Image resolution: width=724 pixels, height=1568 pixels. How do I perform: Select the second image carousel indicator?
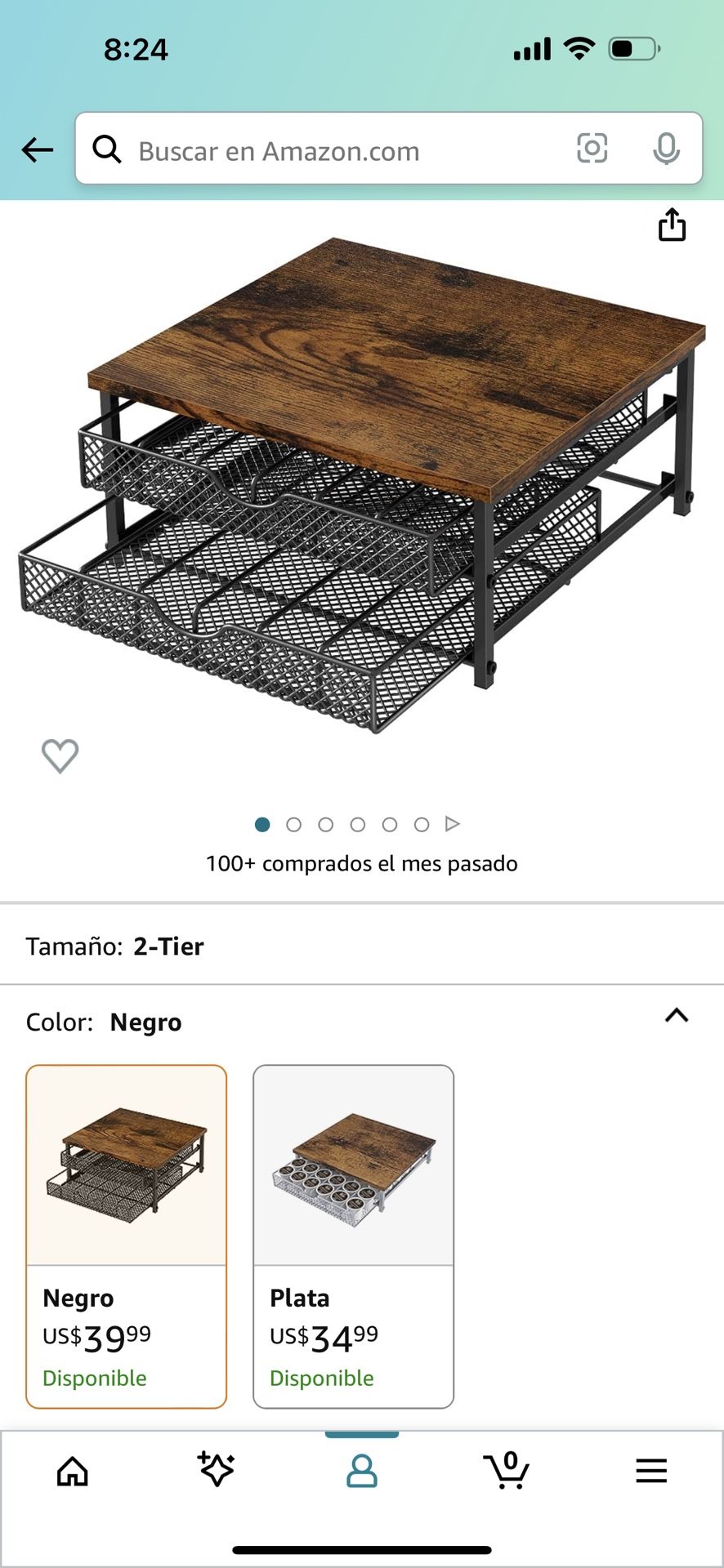coord(294,824)
